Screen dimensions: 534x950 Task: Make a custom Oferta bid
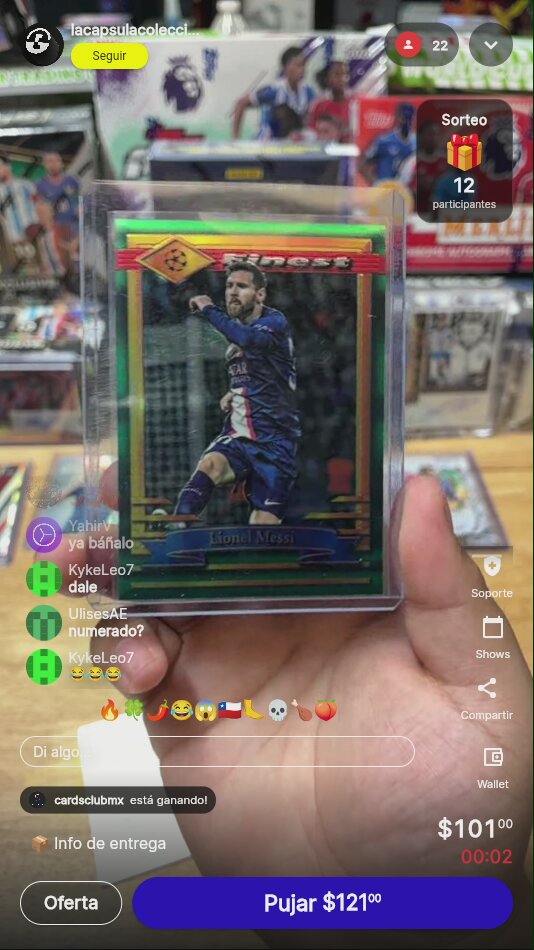(71, 903)
